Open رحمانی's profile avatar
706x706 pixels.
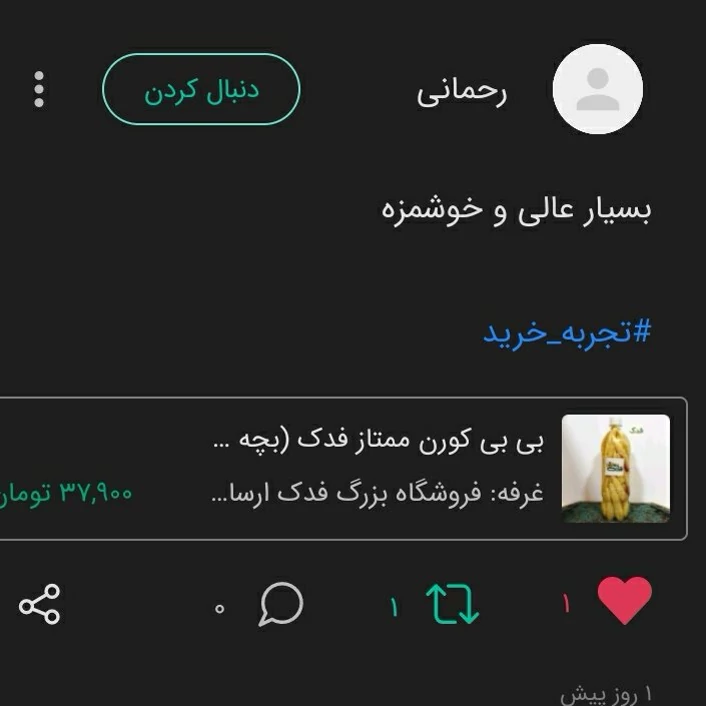tap(598, 89)
